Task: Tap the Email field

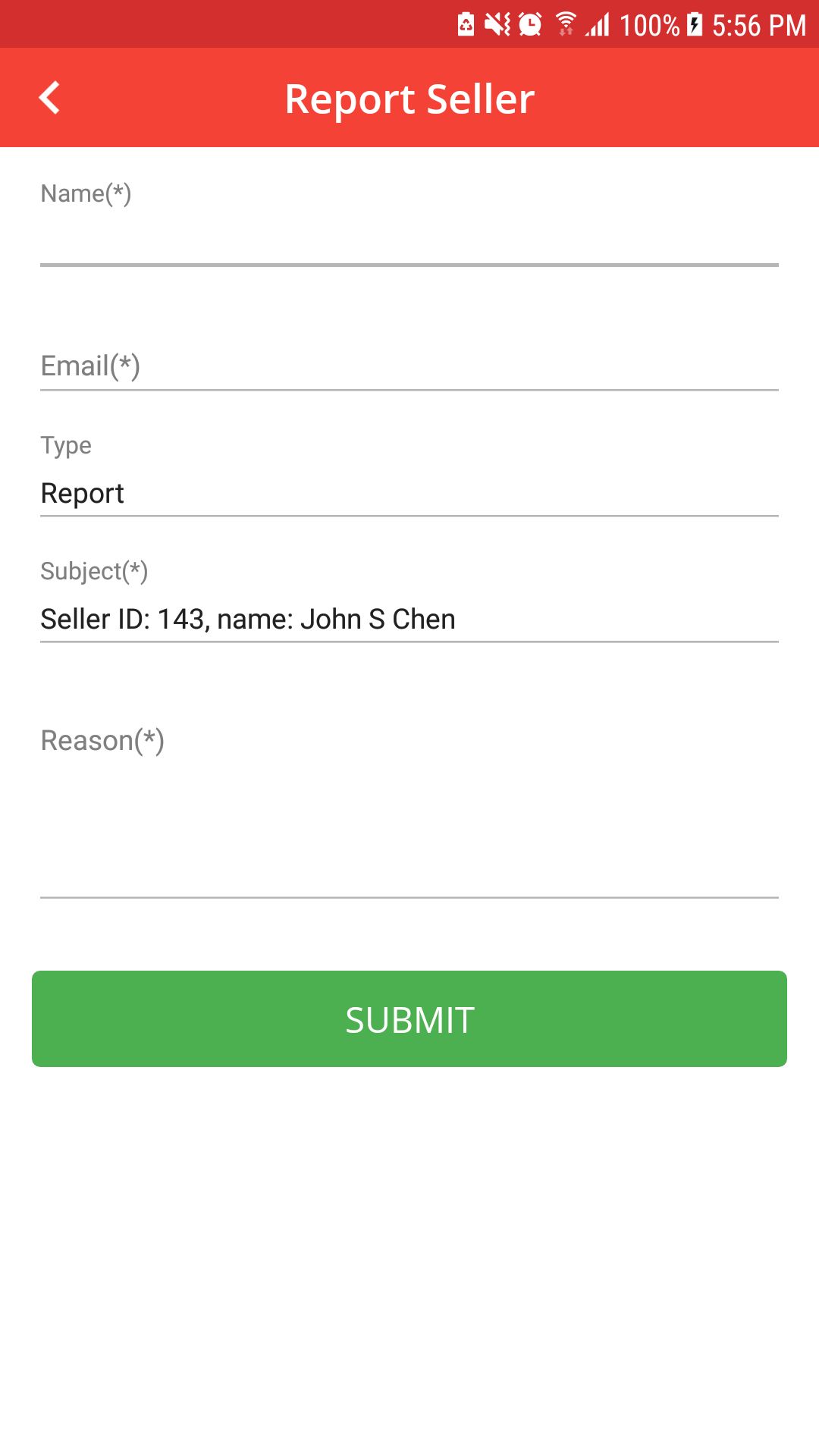Action: pyautogui.click(x=409, y=366)
